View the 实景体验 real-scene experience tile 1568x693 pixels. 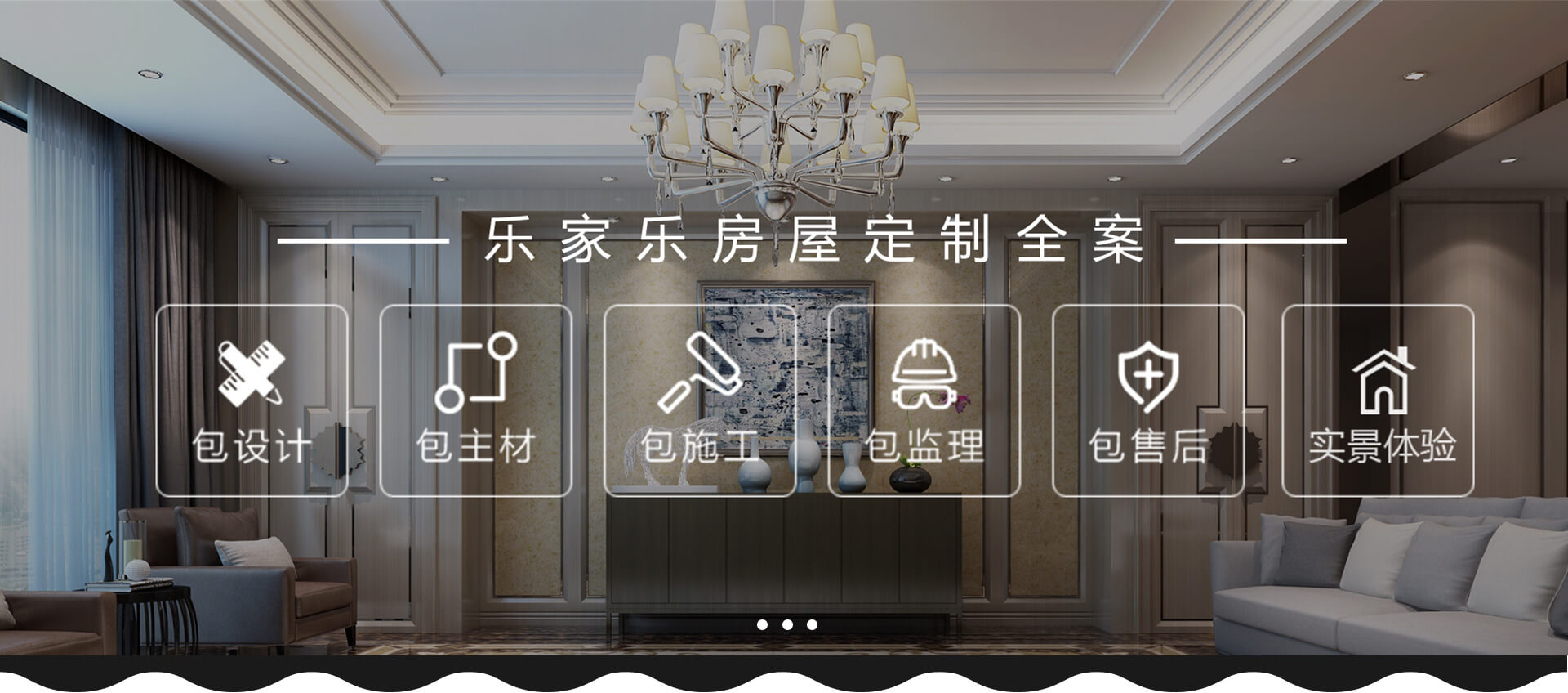pyautogui.click(x=1378, y=400)
